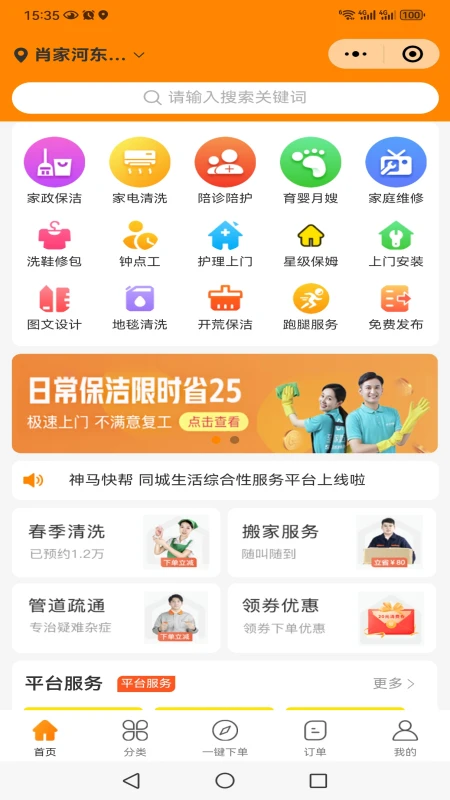
Task: Switch to the 分类 tab
Action: [x=135, y=738]
